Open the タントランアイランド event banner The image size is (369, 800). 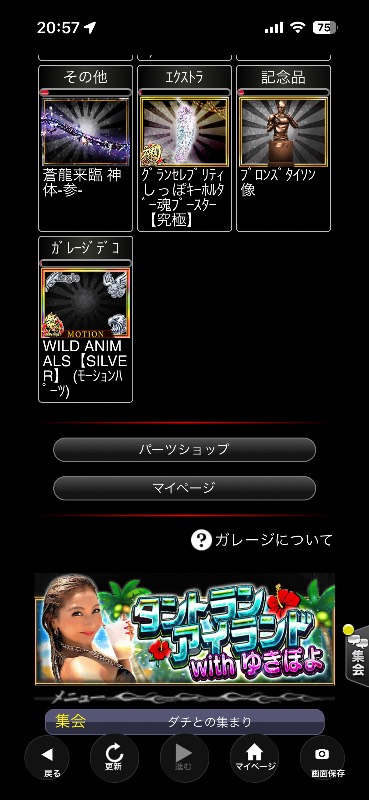click(184, 629)
